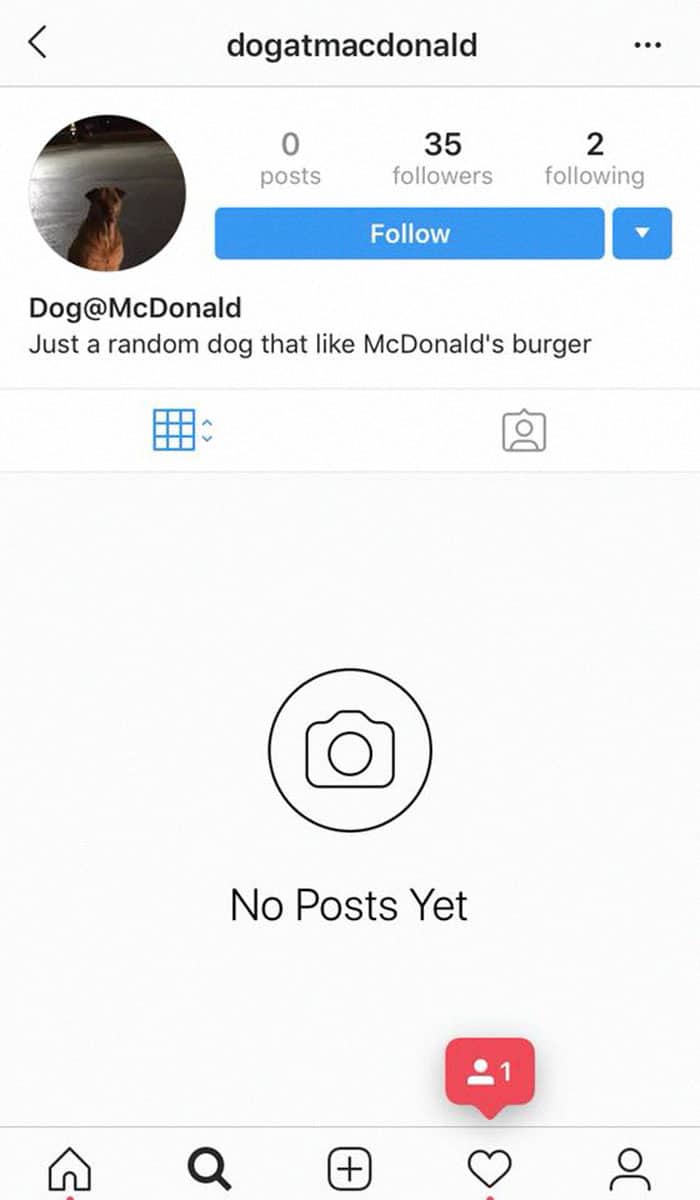Viewport: 700px width, 1200px height.
Task: Open the Activity heart tab
Action: tap(490, 1168)
